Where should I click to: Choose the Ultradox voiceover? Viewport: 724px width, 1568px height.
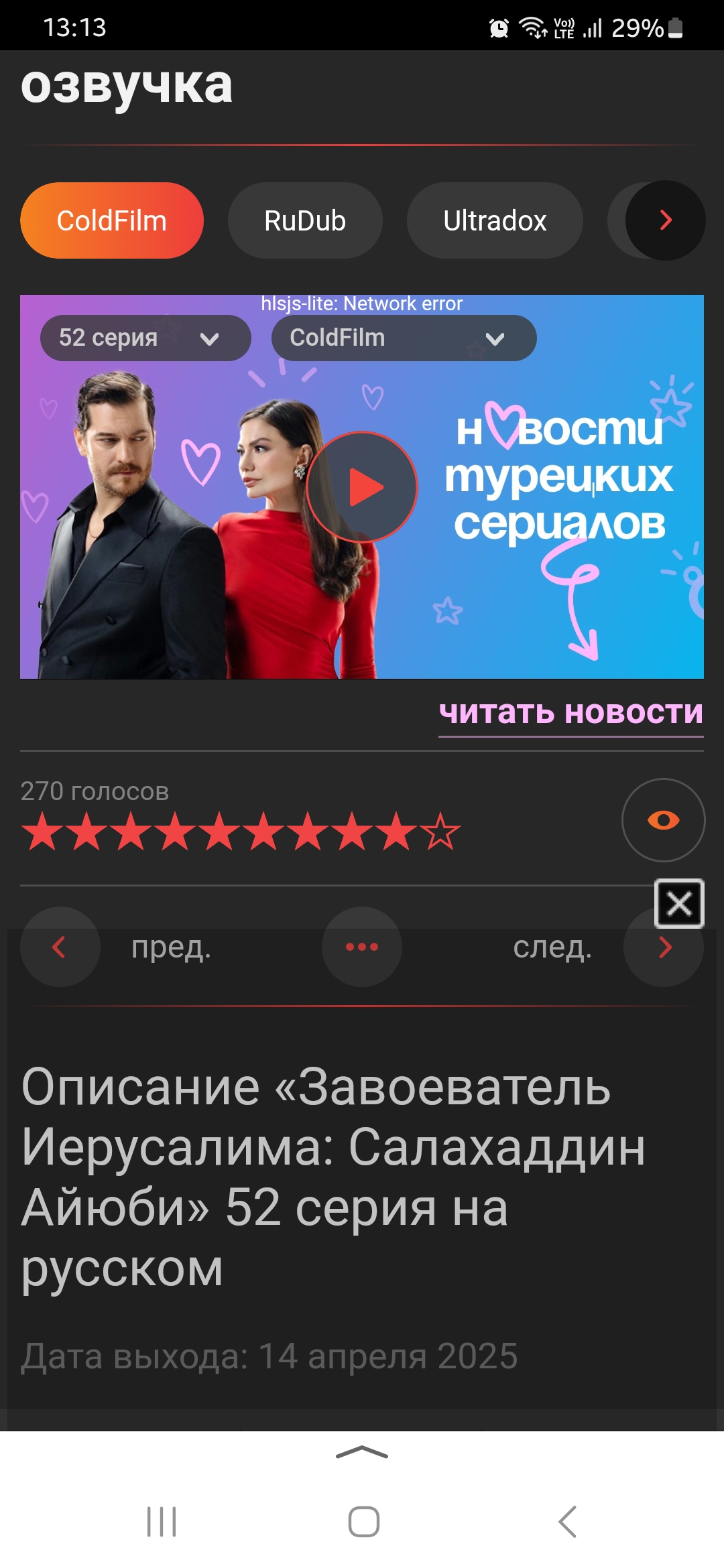(495, 220)
